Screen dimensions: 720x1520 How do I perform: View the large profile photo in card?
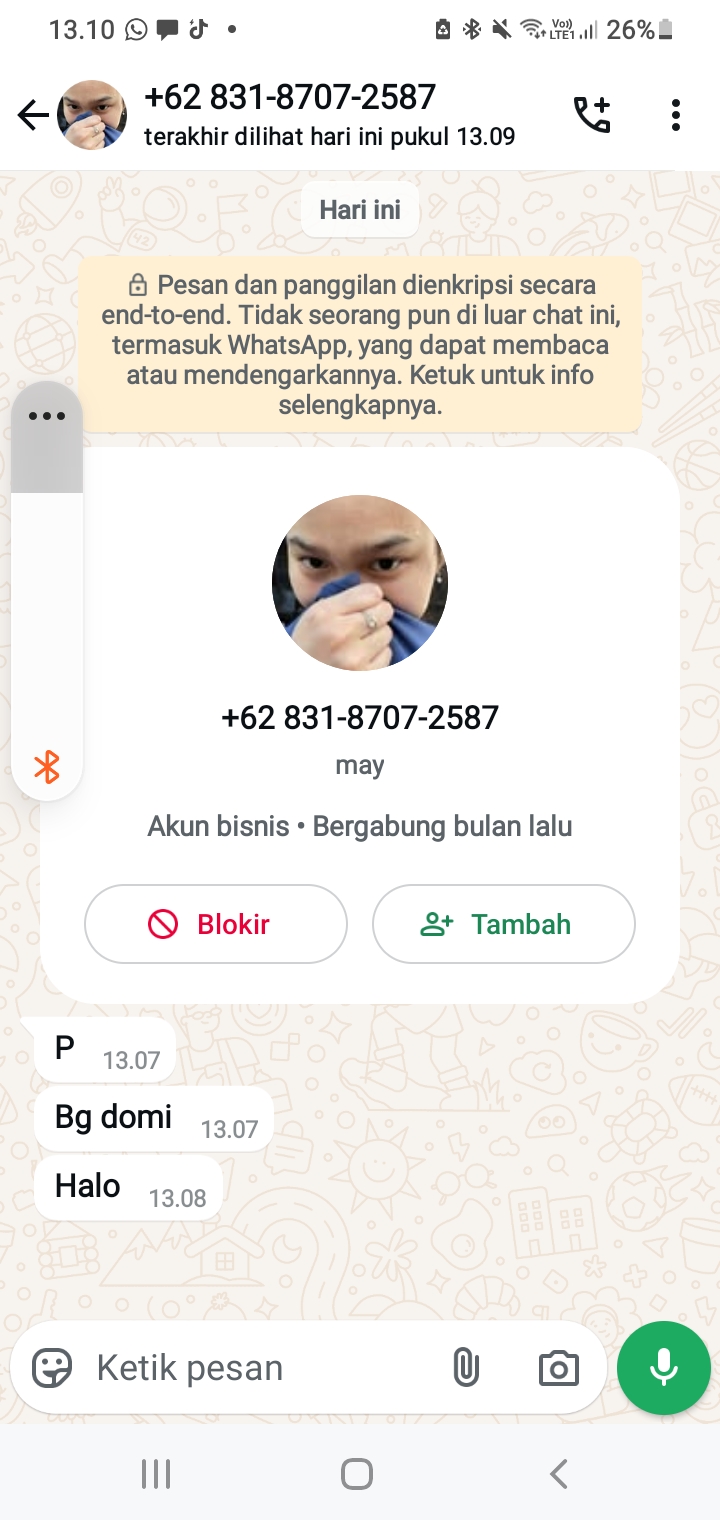coord(360,582)
